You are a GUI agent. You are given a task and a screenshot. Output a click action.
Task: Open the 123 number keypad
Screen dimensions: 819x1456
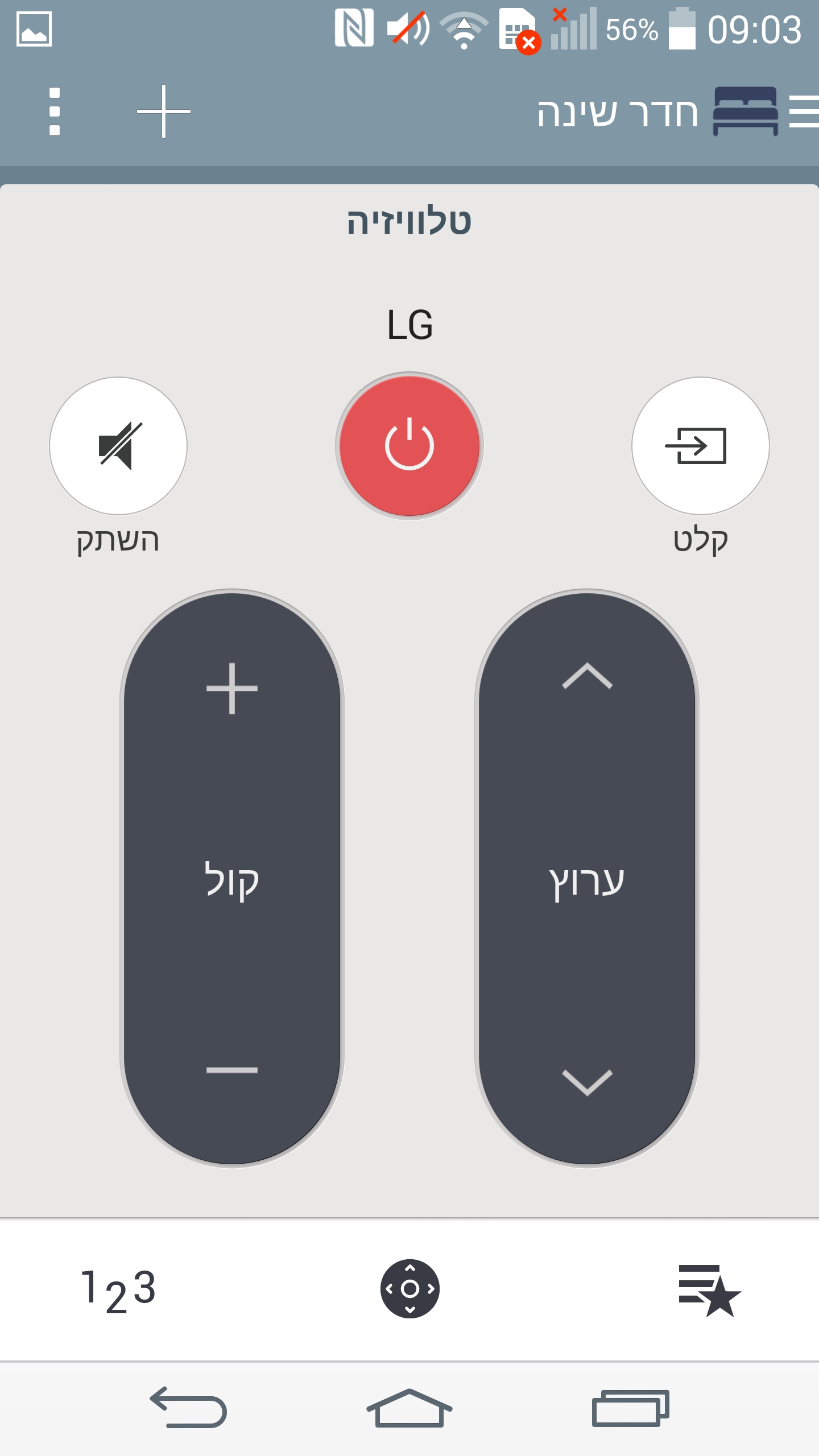pyautogui.click(x=118, y=1290)
